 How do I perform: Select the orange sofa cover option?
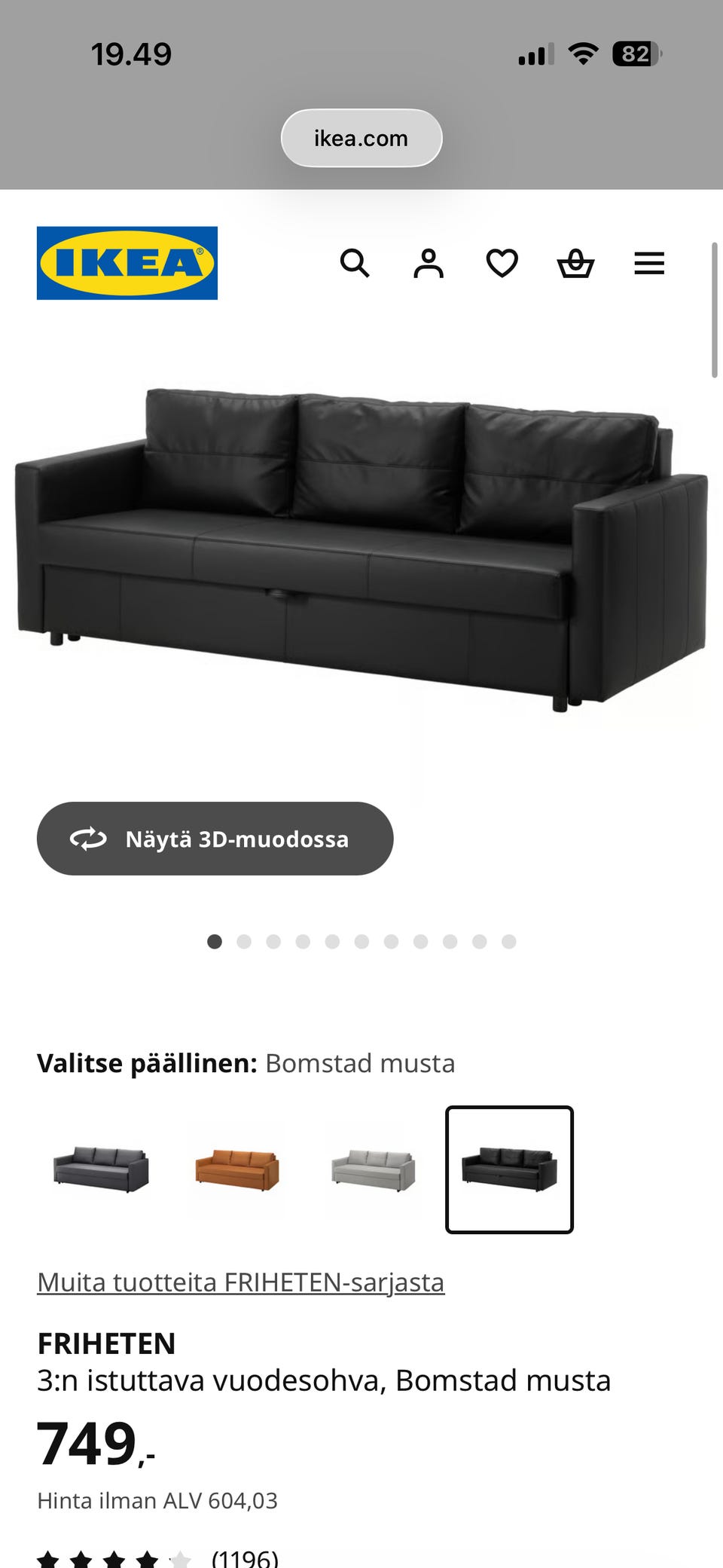[x=237, y=1169]
